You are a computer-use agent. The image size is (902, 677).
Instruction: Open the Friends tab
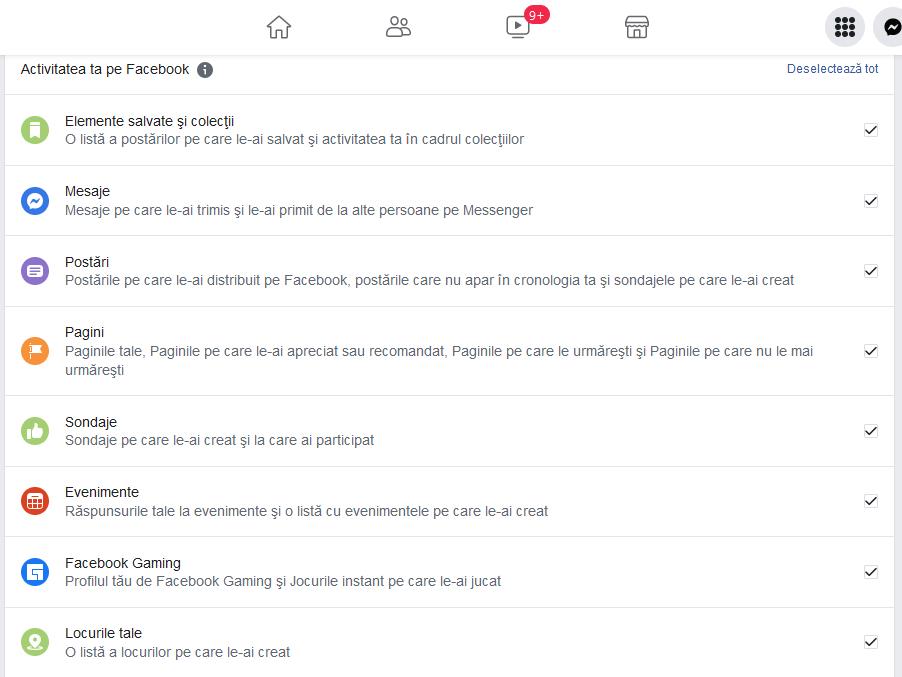coord(398,27)
